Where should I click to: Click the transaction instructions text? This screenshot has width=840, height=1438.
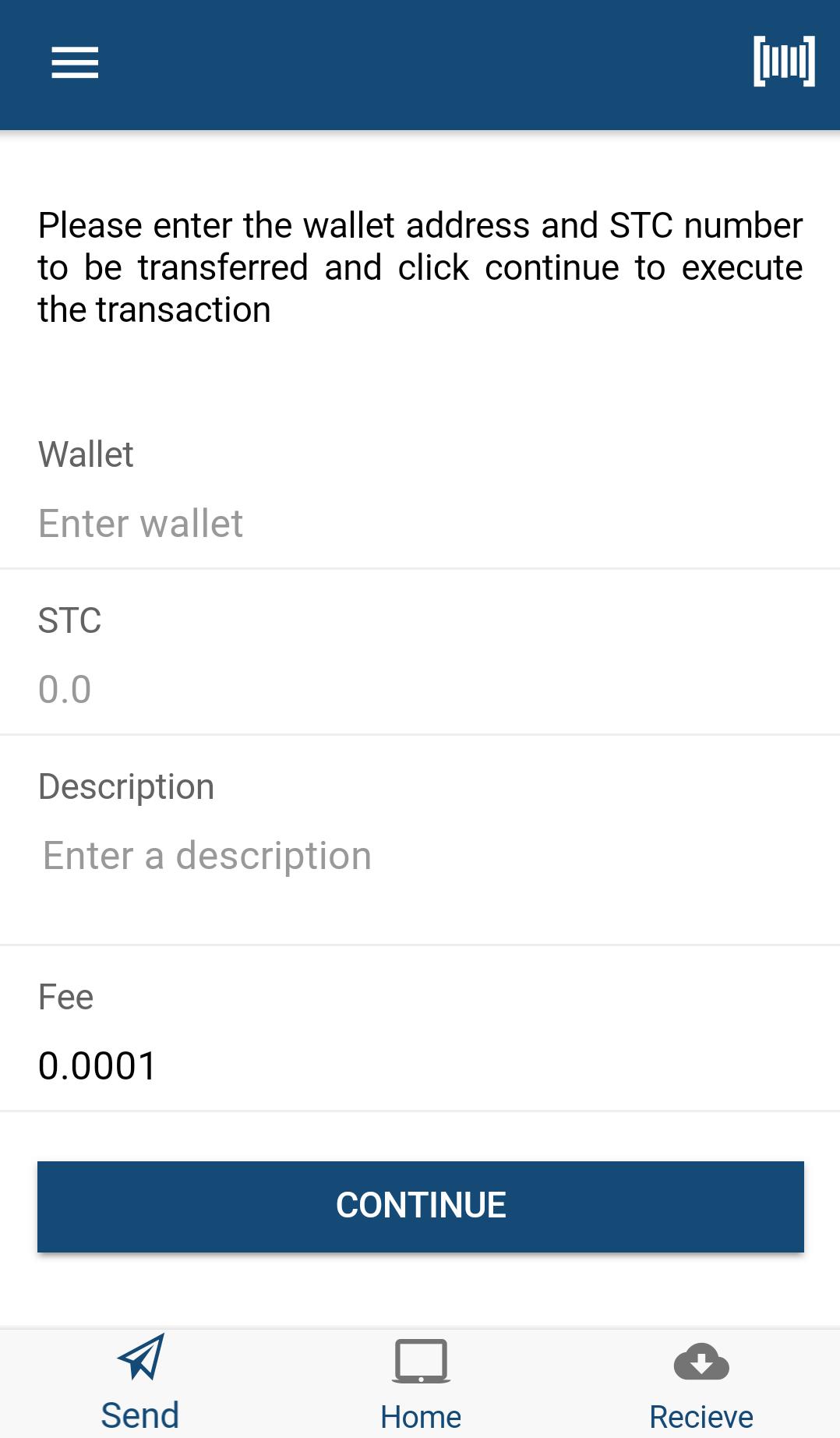pyautogui.click(x=420, y=265)
